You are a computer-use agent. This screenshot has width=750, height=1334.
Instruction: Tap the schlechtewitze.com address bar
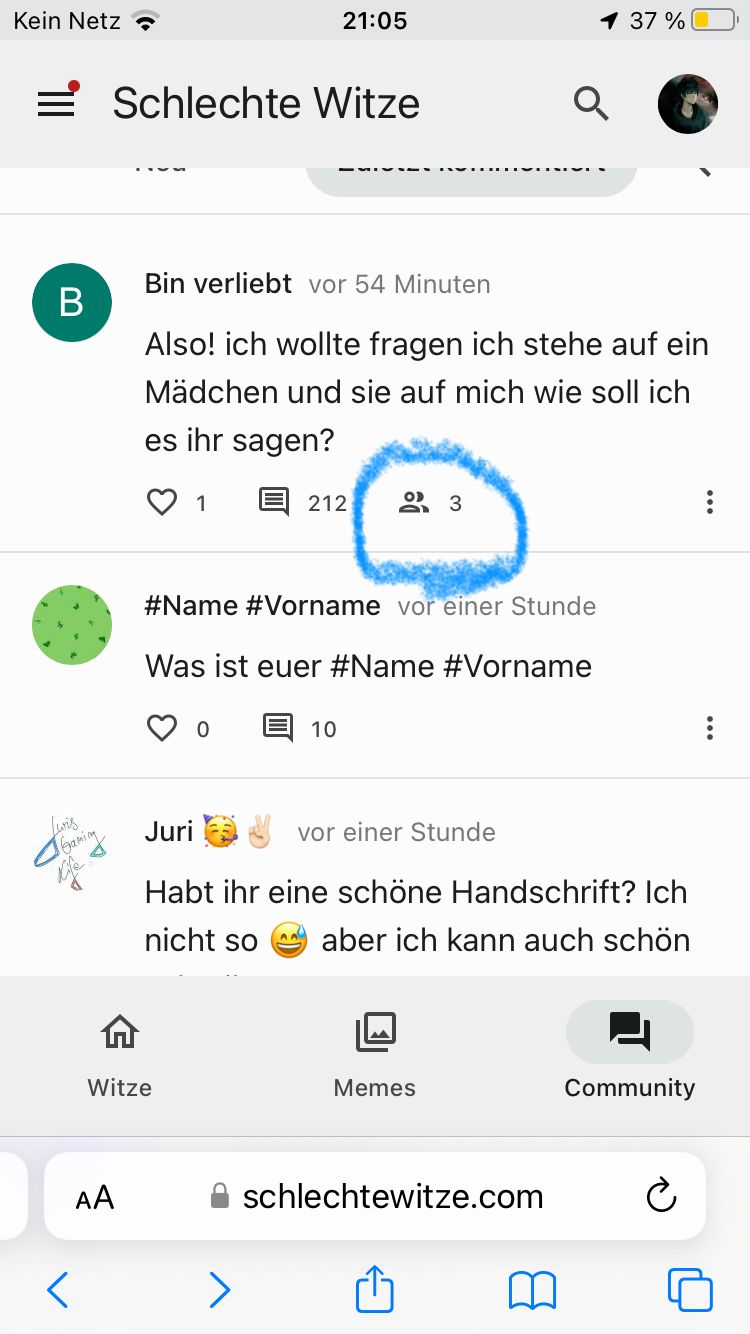tap(392, 1197)
